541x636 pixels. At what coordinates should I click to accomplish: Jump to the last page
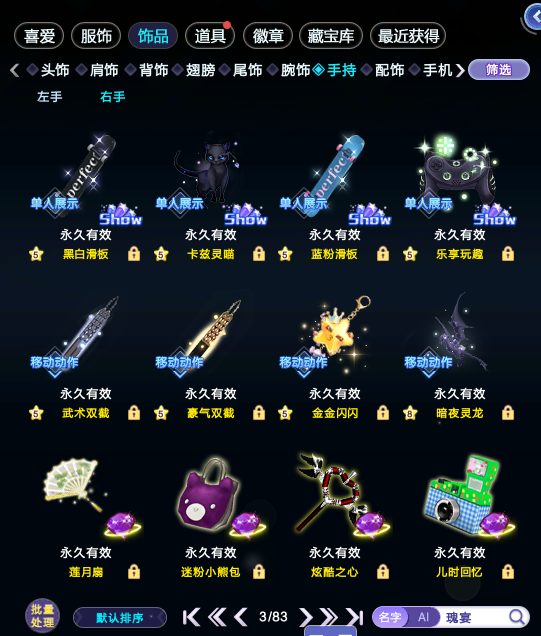tap(354, 617)
